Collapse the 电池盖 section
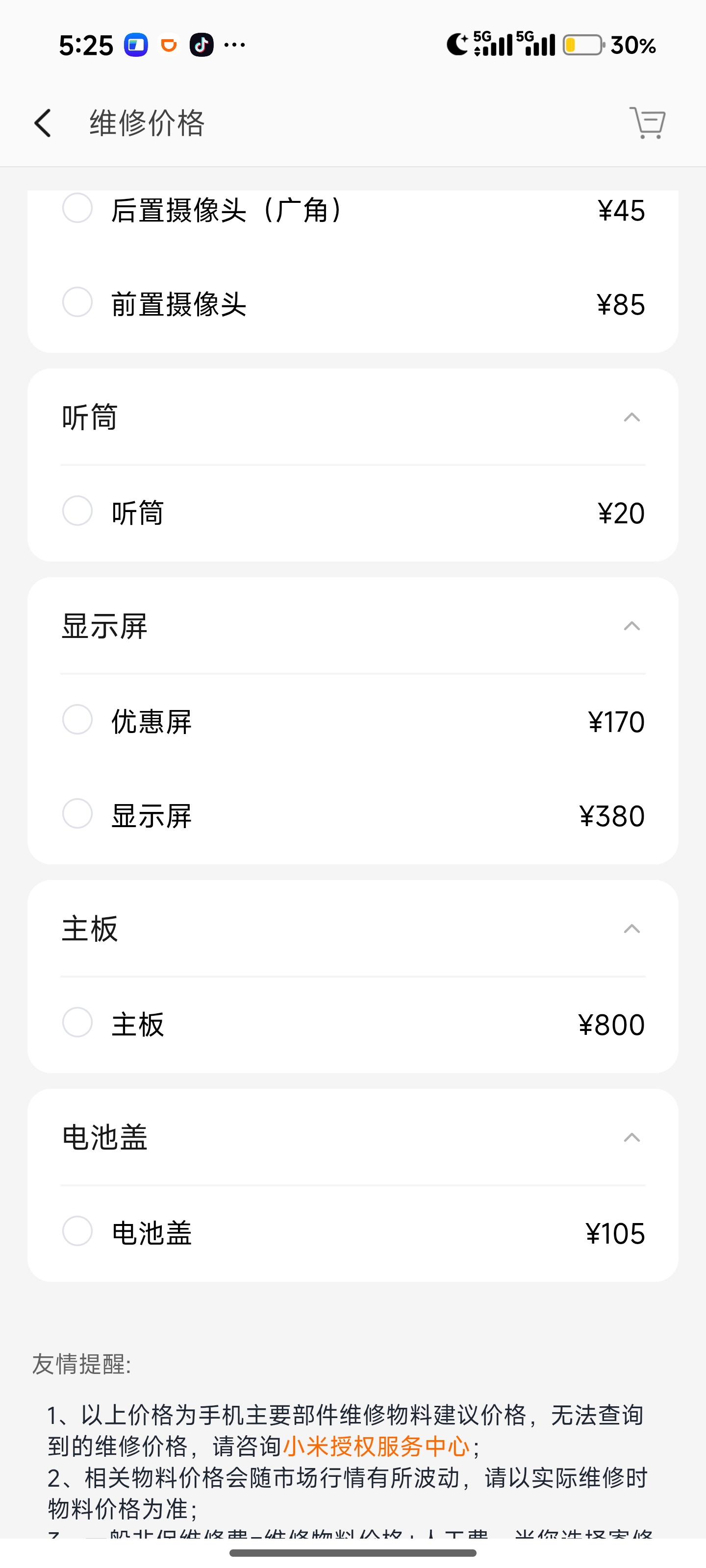 632,1137
